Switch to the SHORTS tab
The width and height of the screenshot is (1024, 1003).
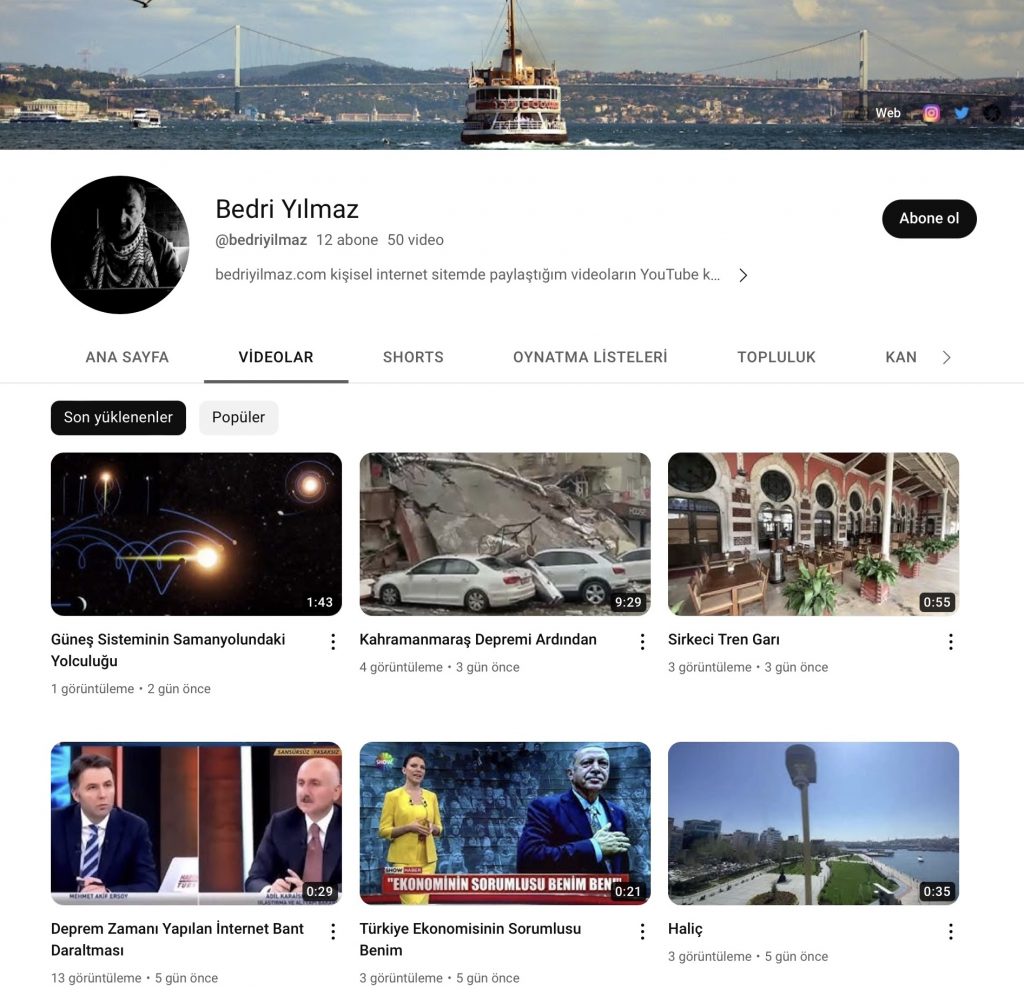point(413,357)
